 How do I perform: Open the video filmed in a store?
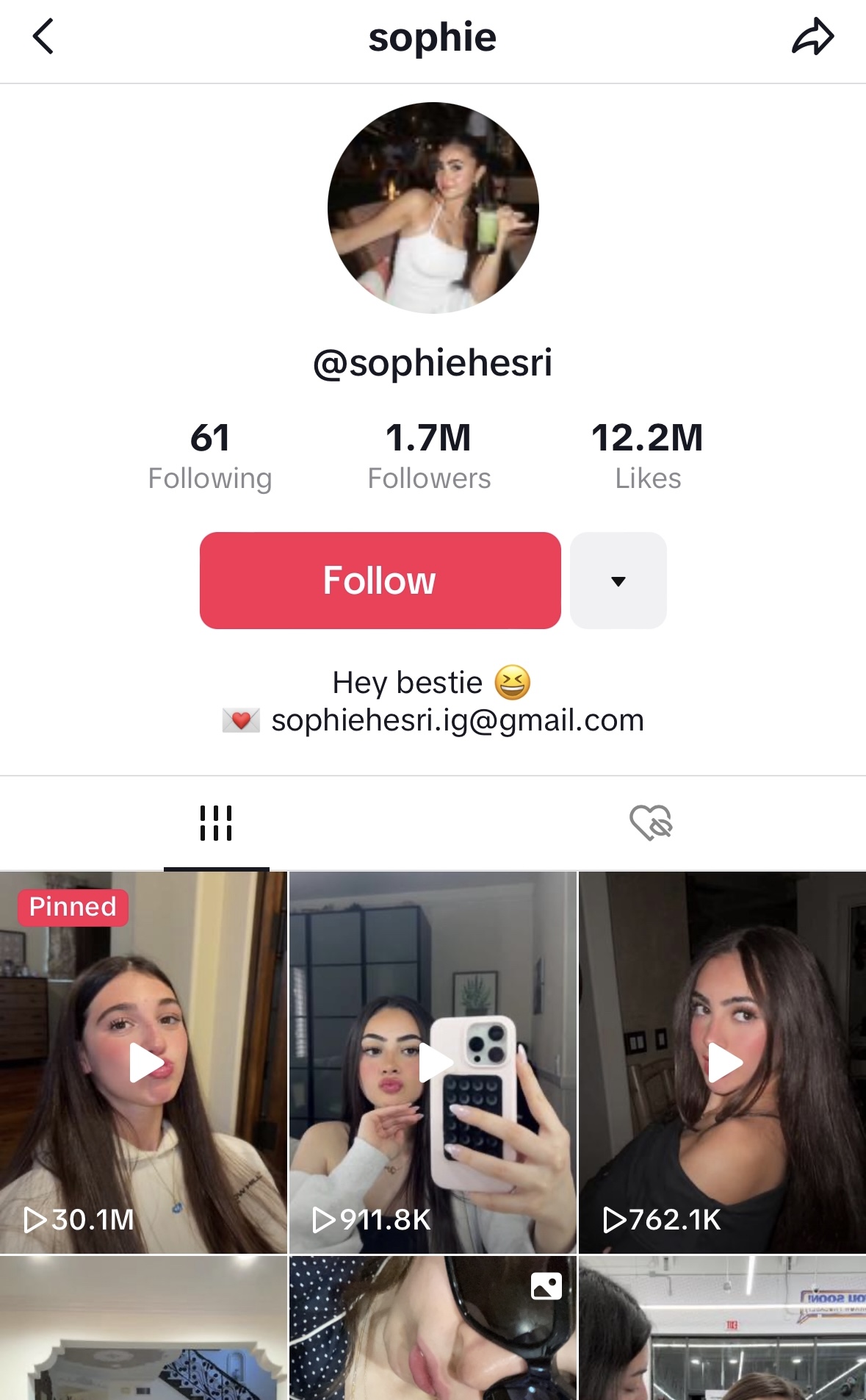[x=722, y=1329]
